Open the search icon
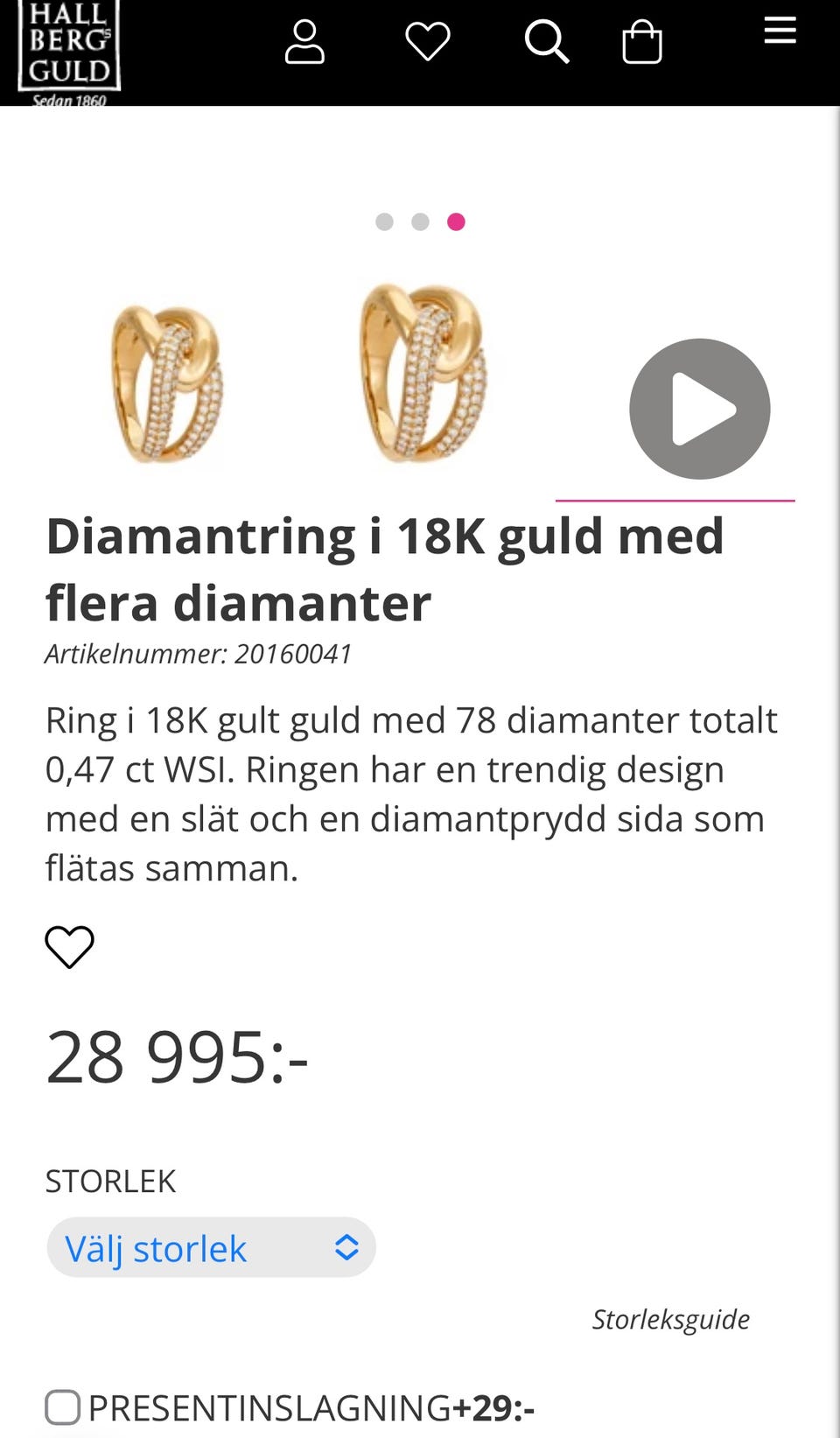 [547, 42]
